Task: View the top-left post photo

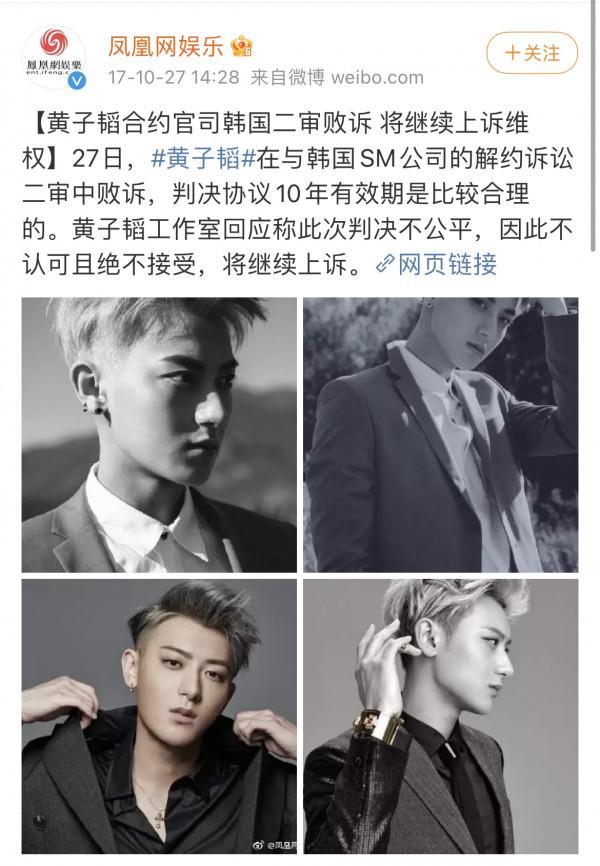Action: (x=159, y=434)
